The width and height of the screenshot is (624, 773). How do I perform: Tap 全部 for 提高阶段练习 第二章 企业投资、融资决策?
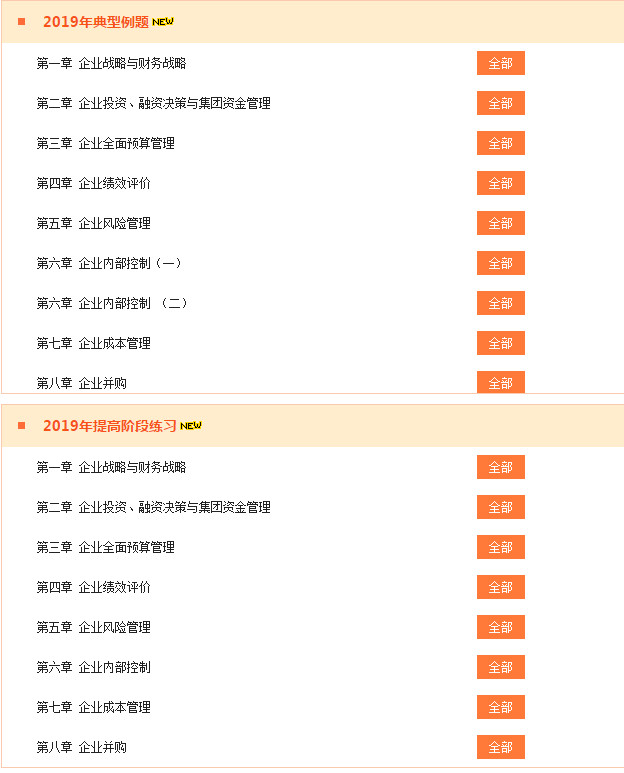coord(500,507)
